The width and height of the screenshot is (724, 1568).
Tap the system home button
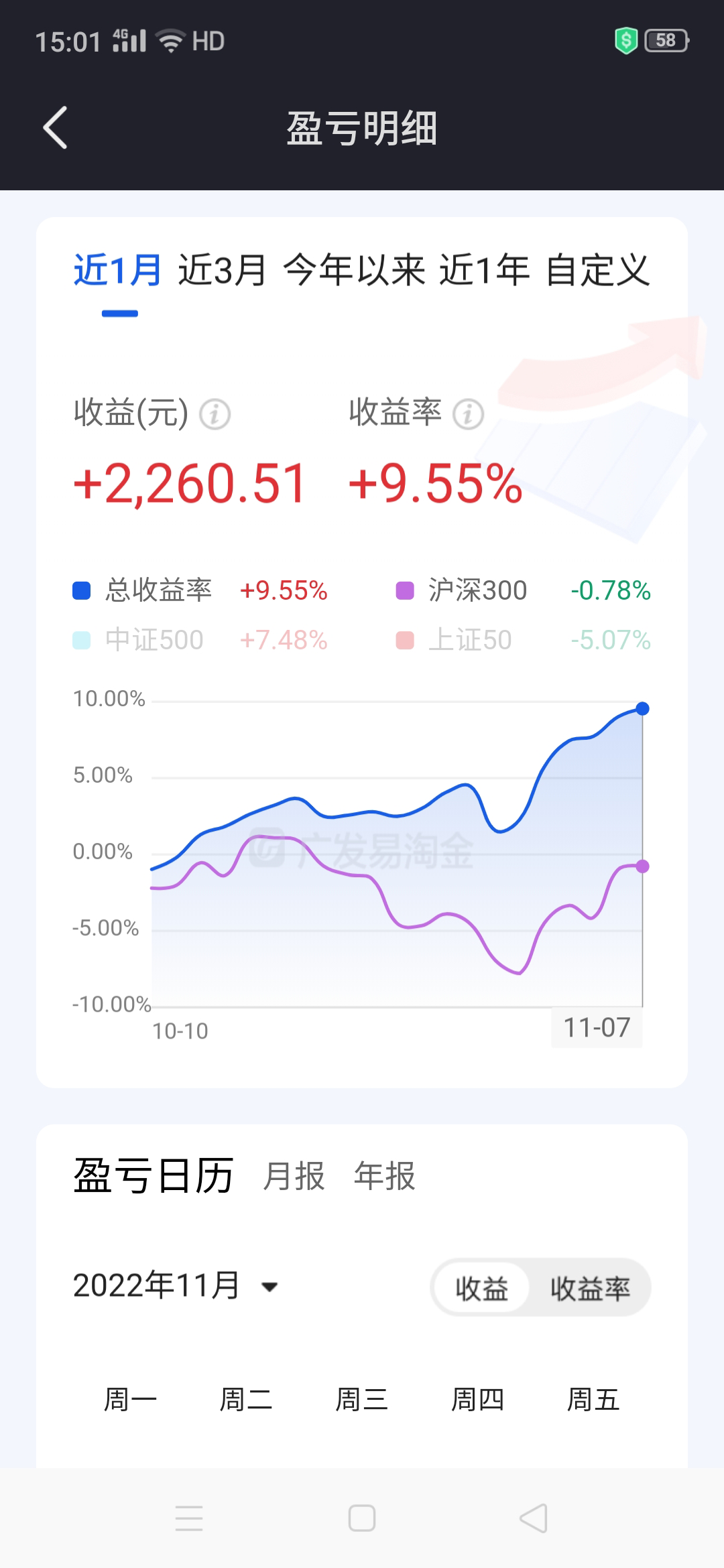pos(362,1518)
